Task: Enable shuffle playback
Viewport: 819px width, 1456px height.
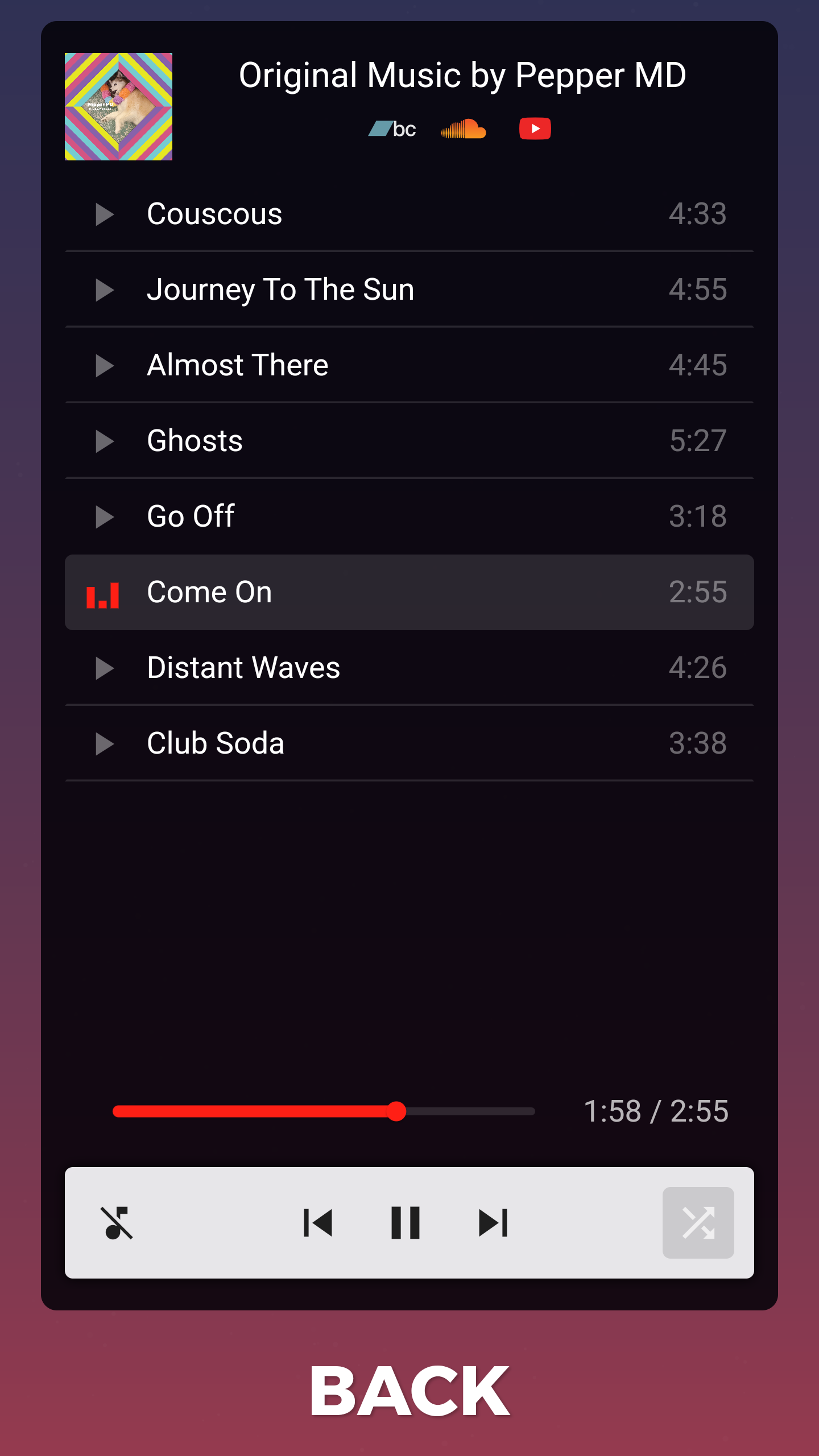Action: [x=698, y=1223]
